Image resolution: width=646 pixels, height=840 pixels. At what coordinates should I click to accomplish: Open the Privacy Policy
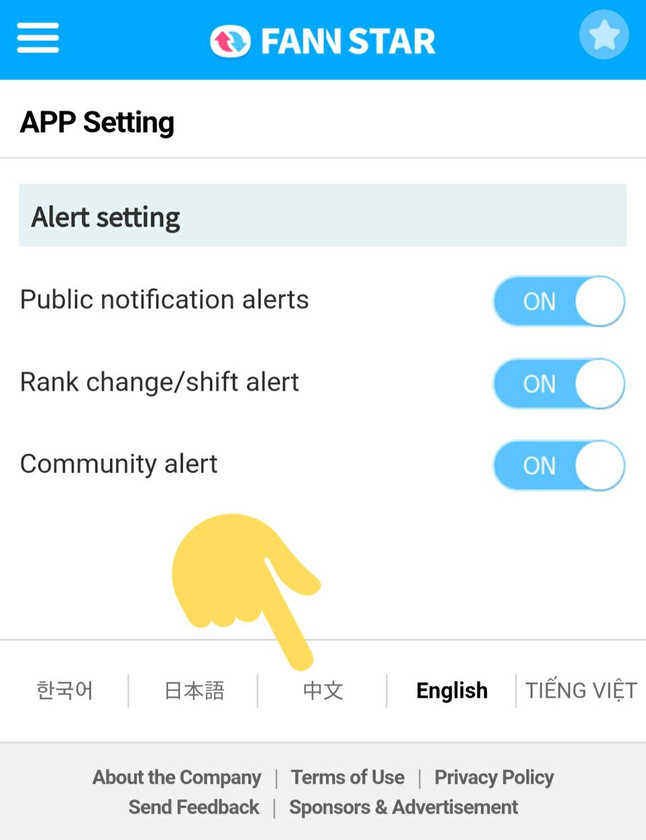click(494, 777)
